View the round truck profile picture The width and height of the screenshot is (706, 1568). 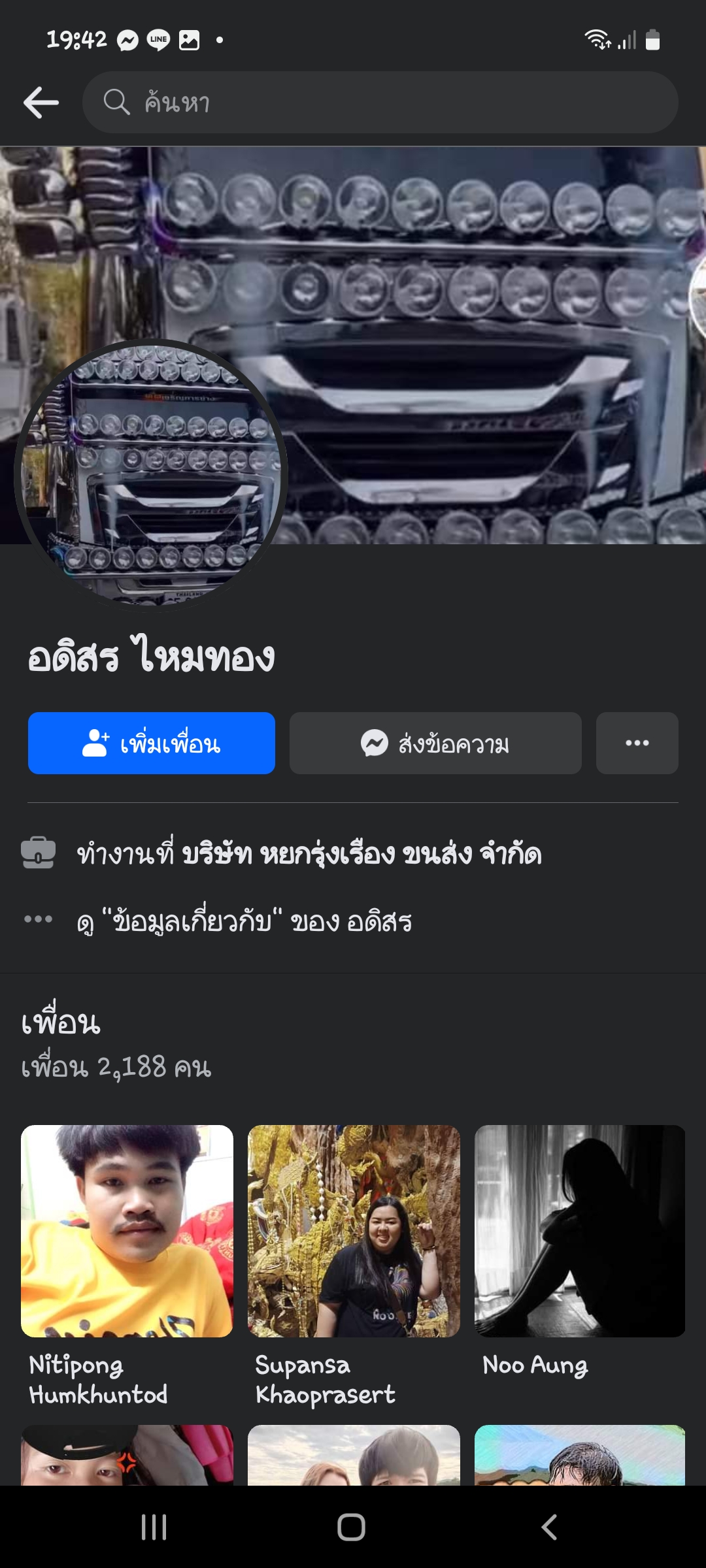[x=150, y=474]
